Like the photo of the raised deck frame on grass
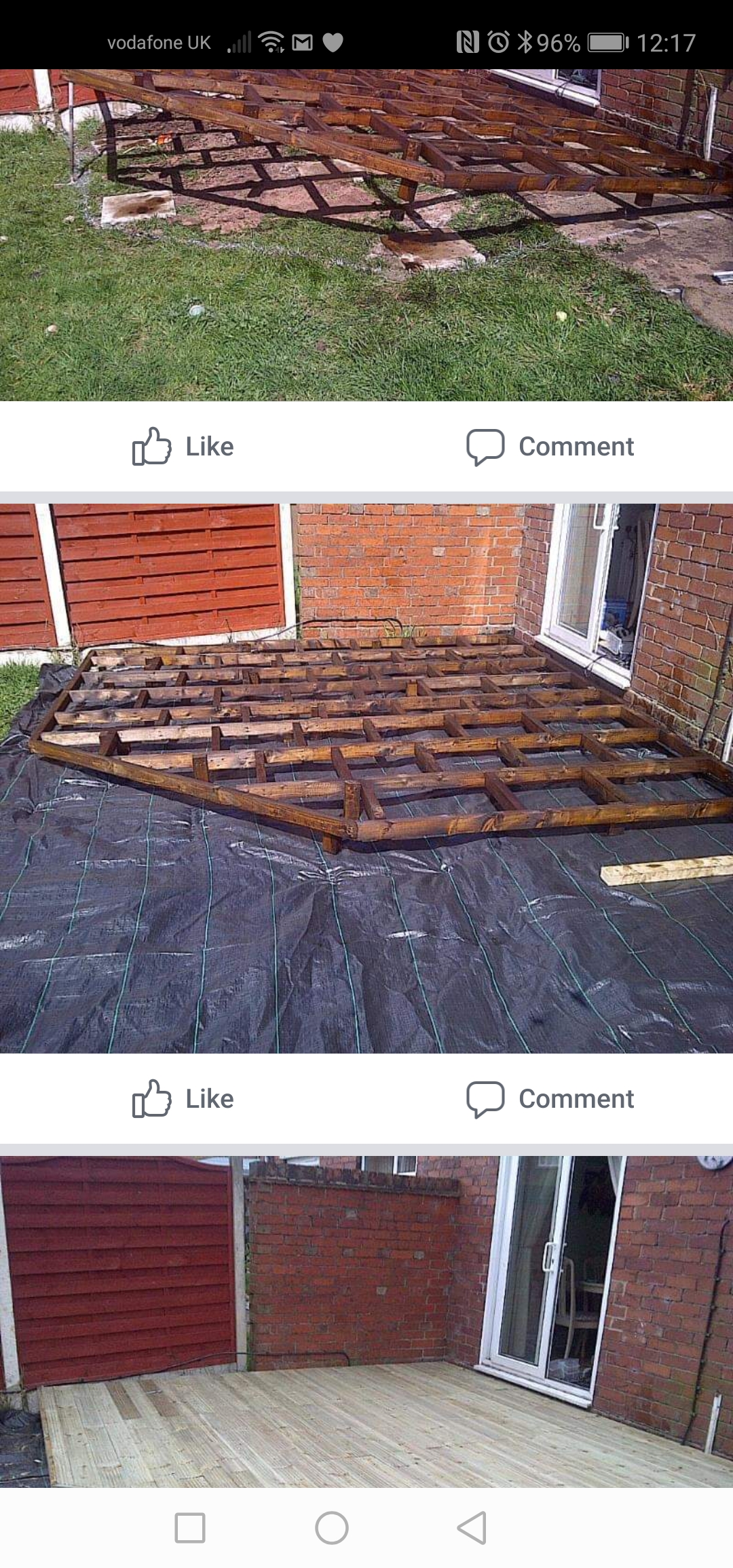 [x=183, y=446]
